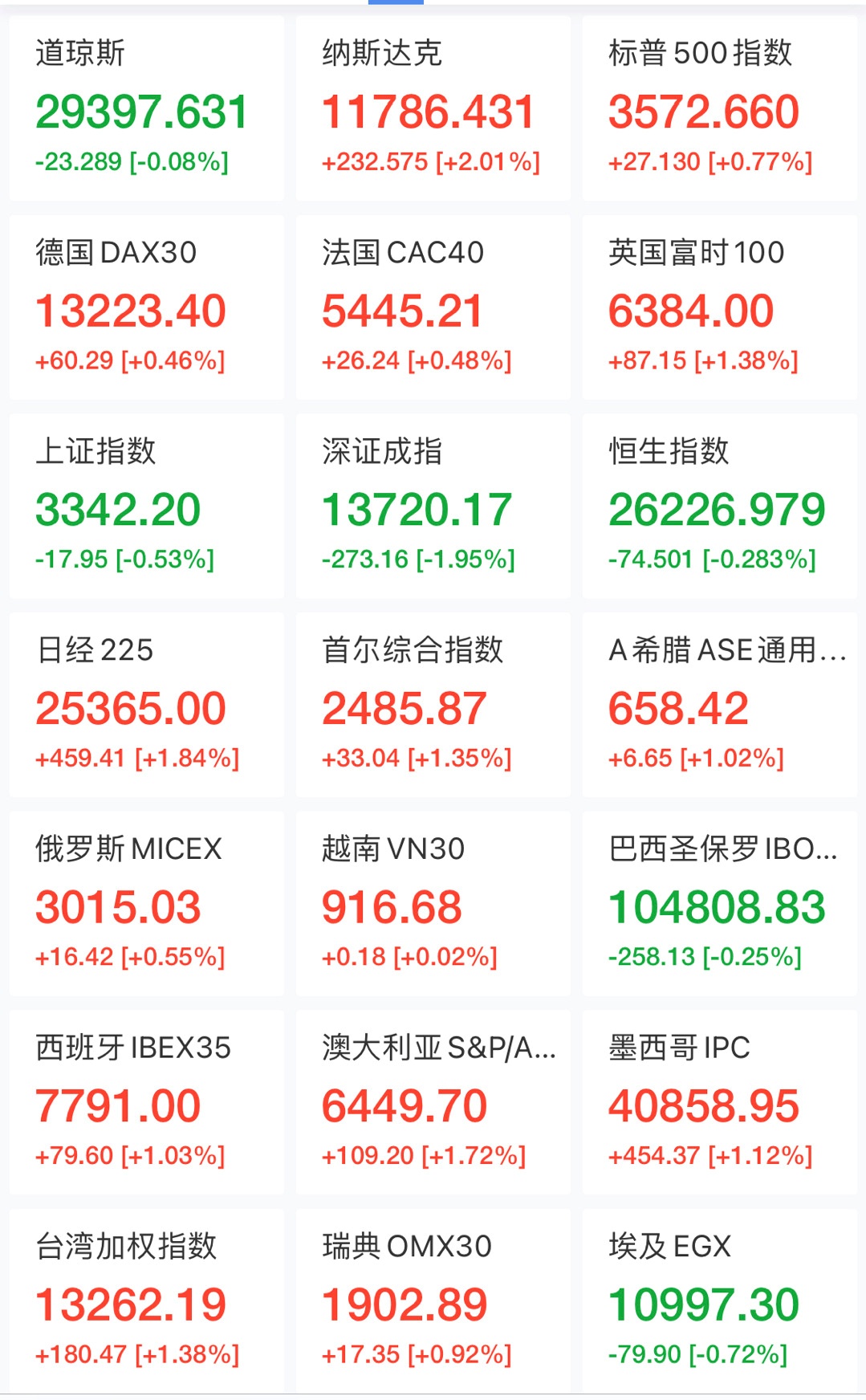Open the 澳大利亚S&P/A index card
866x1400 pixels.
[433, 1102]
